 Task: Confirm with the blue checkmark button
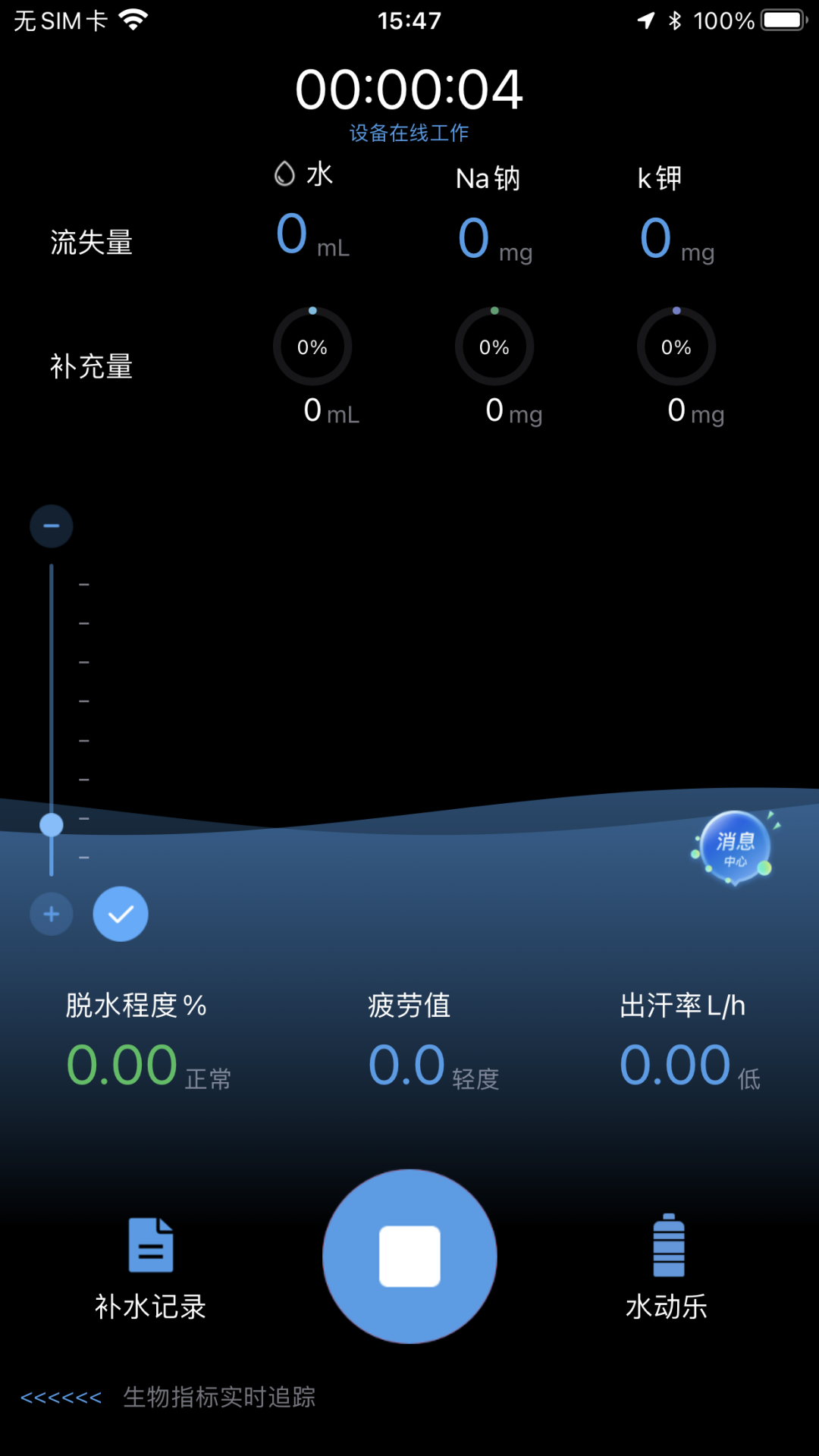120,914
